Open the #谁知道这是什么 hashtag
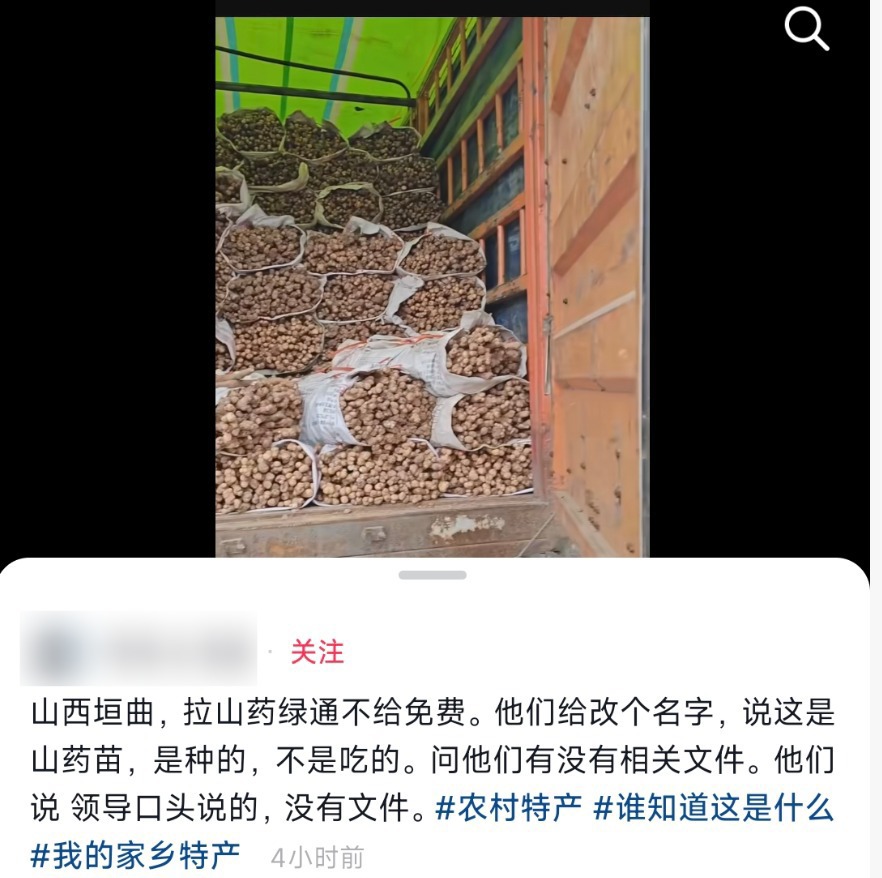 click(713, 807)
